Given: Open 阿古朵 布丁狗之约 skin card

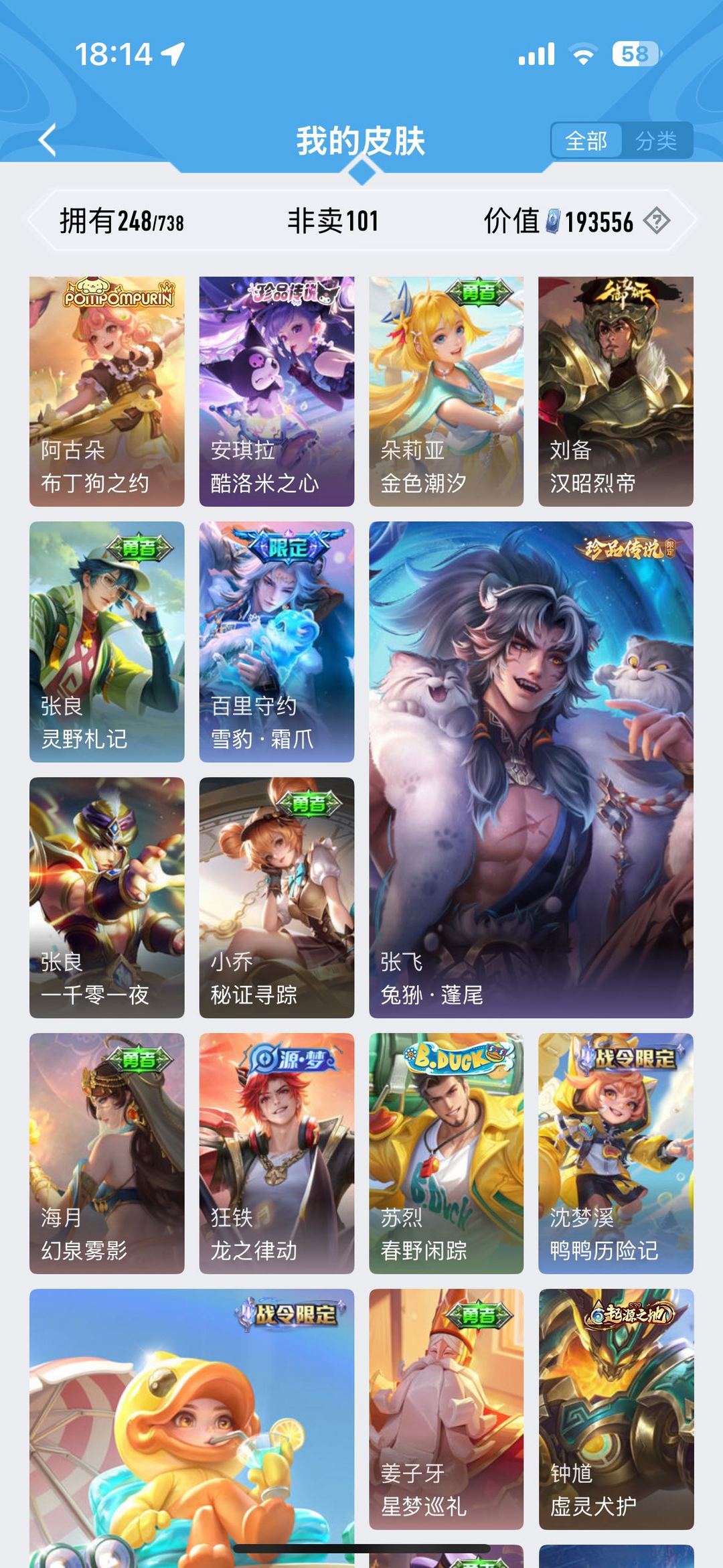Looking at the screenshot, I should pos(107,391).
